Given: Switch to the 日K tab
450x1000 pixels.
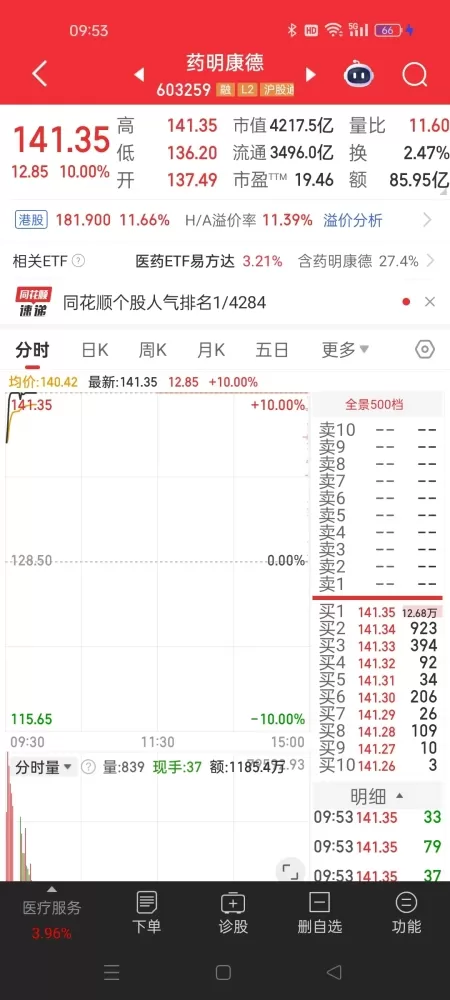Looking at the screenshot, I should pos(95,349).
